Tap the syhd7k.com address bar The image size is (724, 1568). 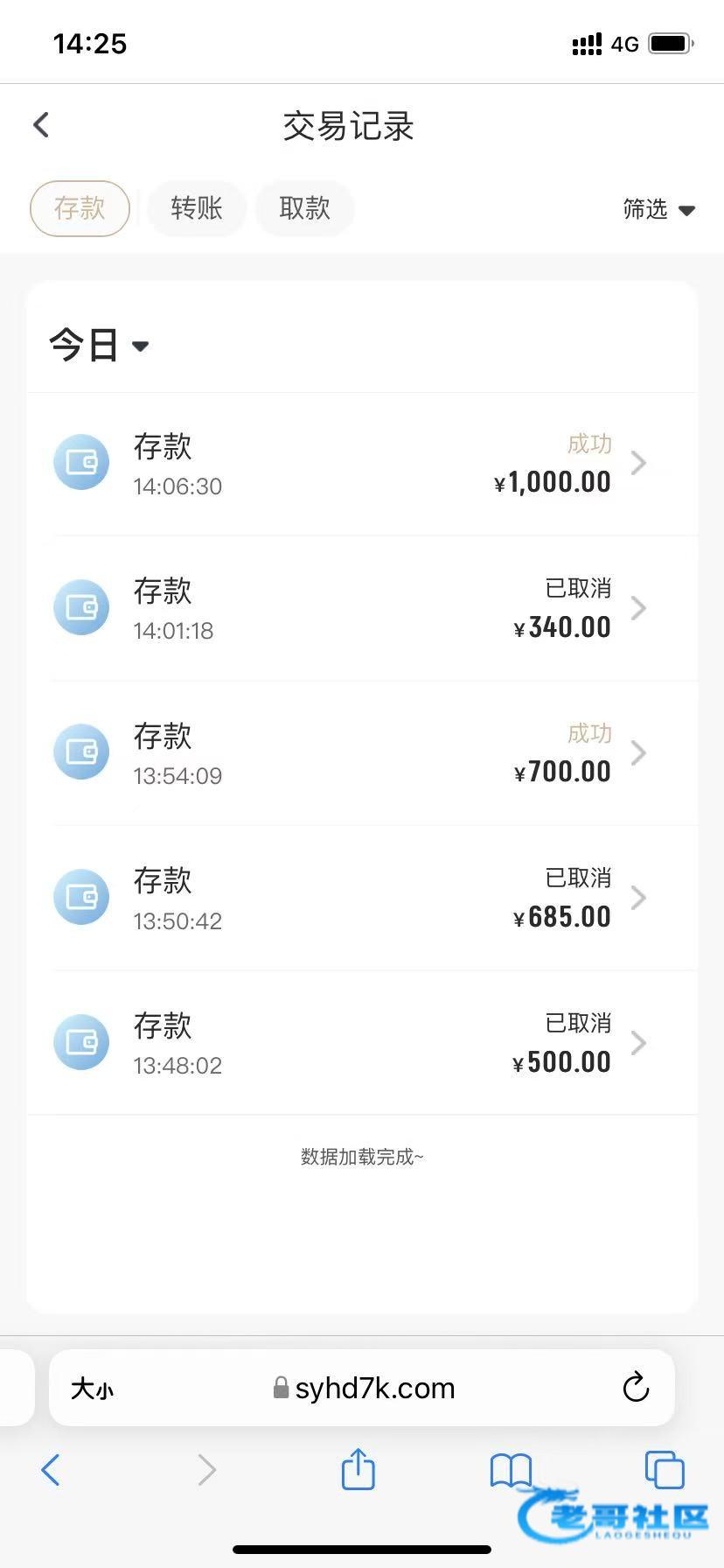coord(365,1388)
